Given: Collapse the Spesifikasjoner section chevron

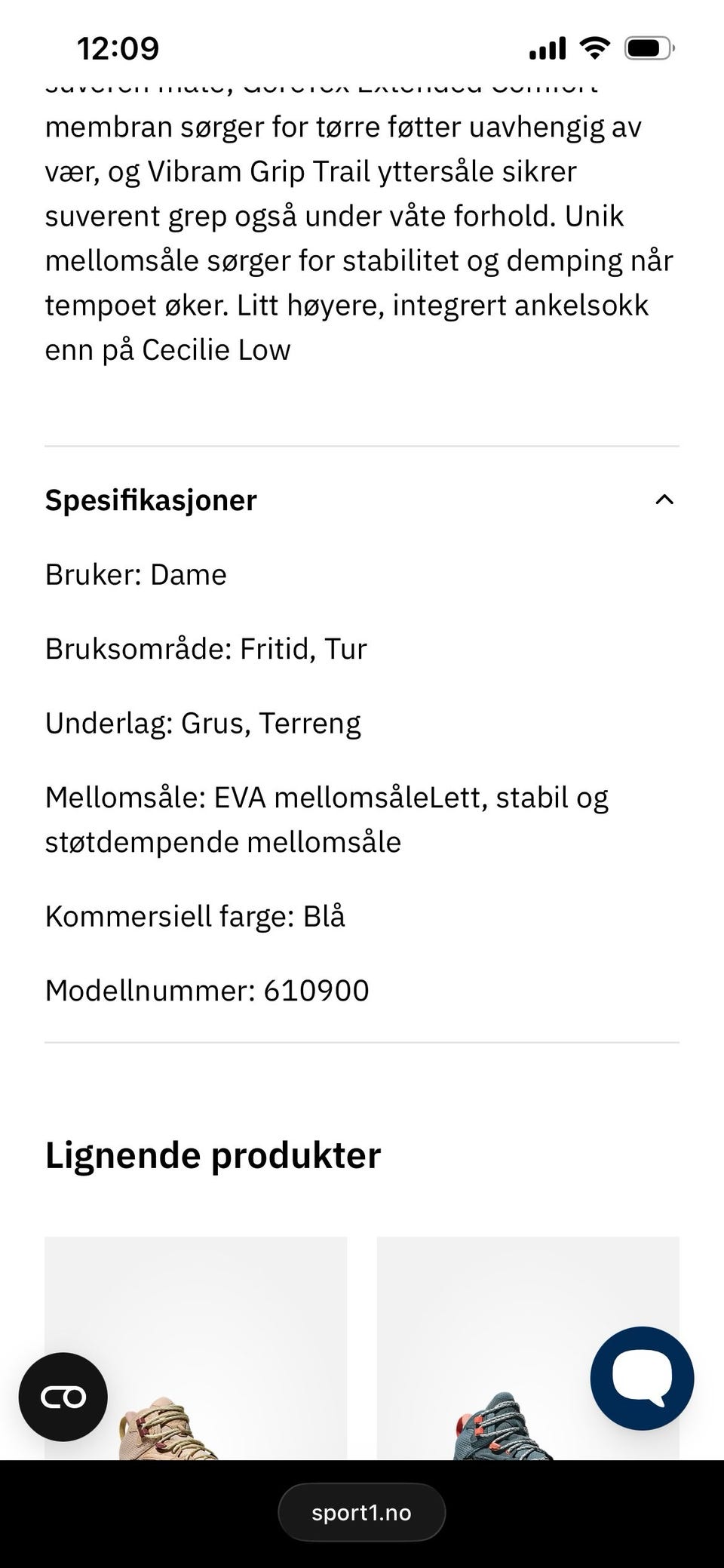Looking at the screenshot, I should click(x=664, y=499).
